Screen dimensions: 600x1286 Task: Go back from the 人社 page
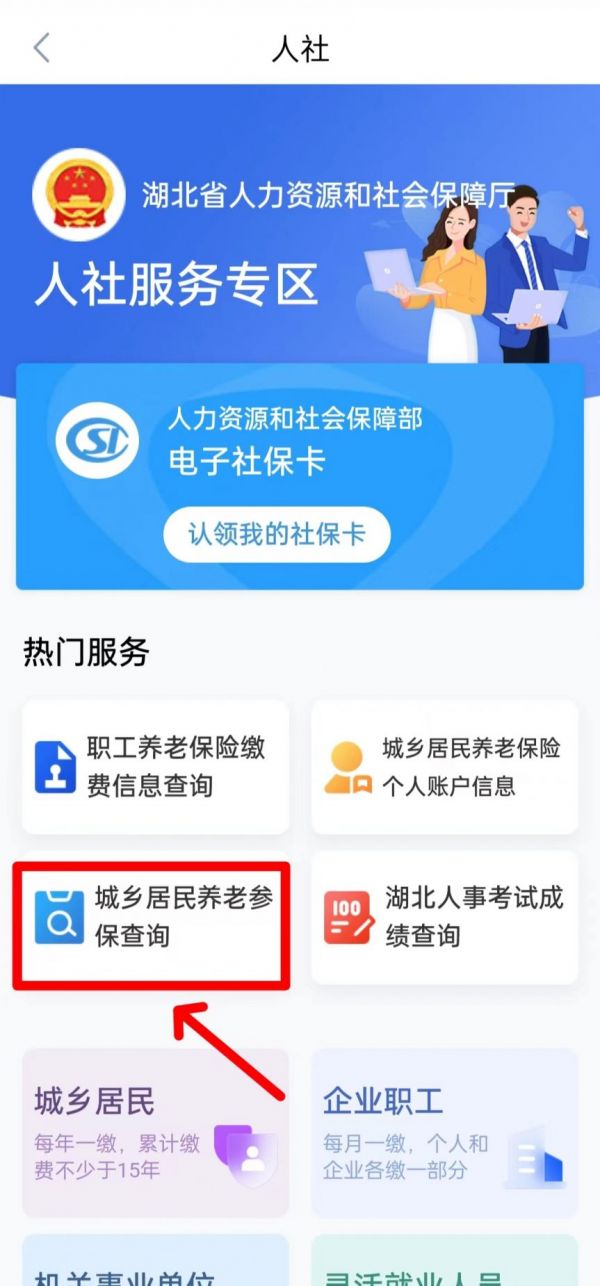[x=41, y=48]
